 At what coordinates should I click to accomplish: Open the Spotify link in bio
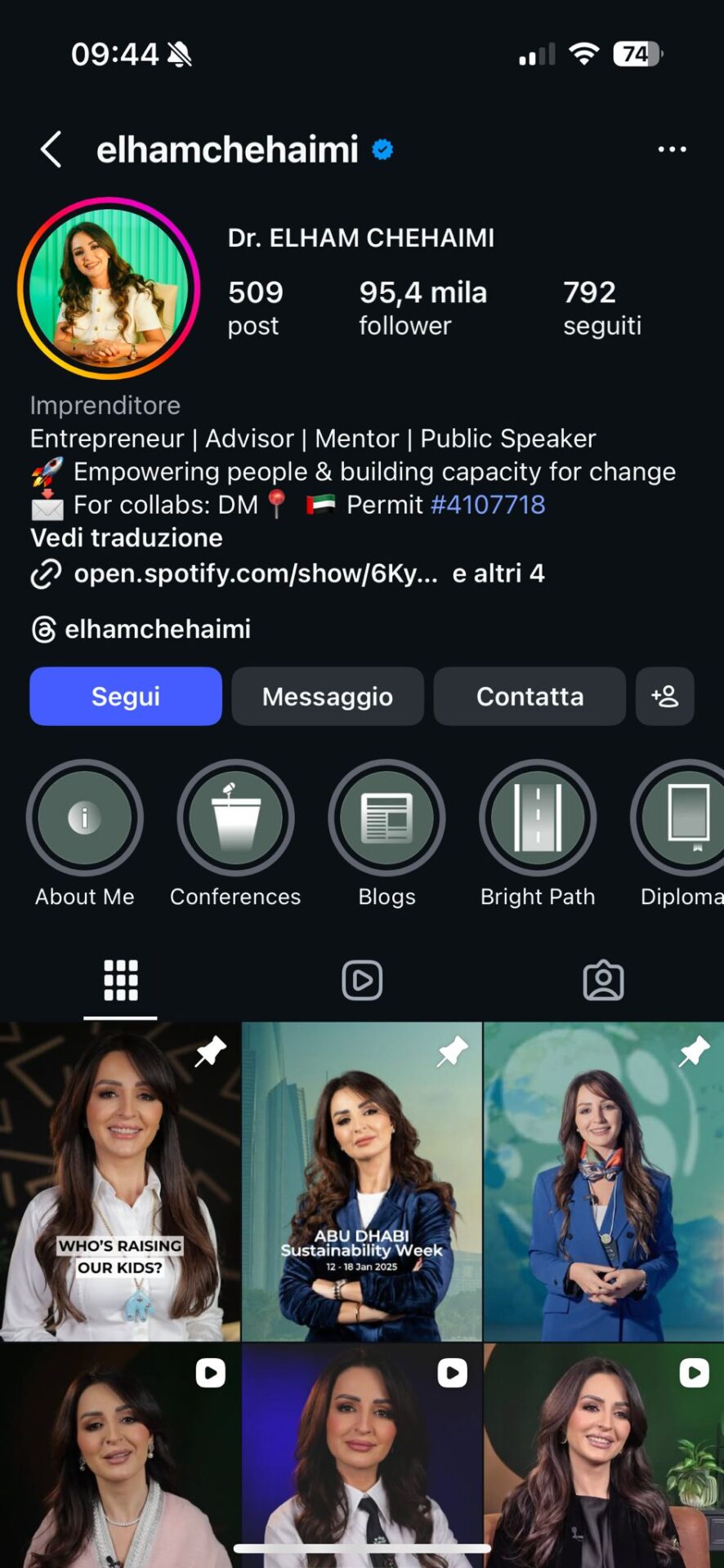pyautogui.click(x=255, y=573)
